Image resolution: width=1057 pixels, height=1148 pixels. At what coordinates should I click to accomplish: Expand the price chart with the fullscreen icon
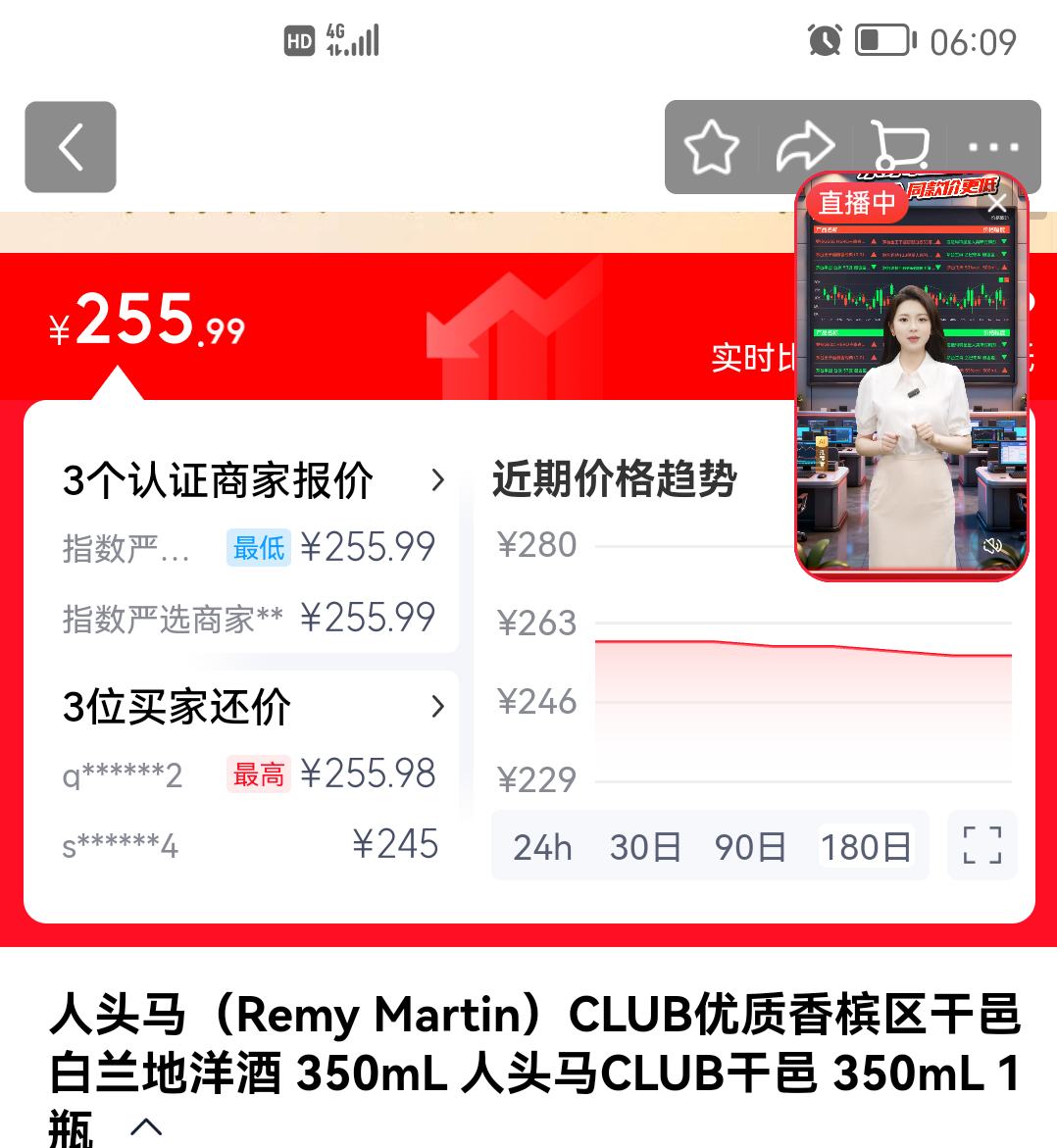pyautogui.click(x=981, y=844)
